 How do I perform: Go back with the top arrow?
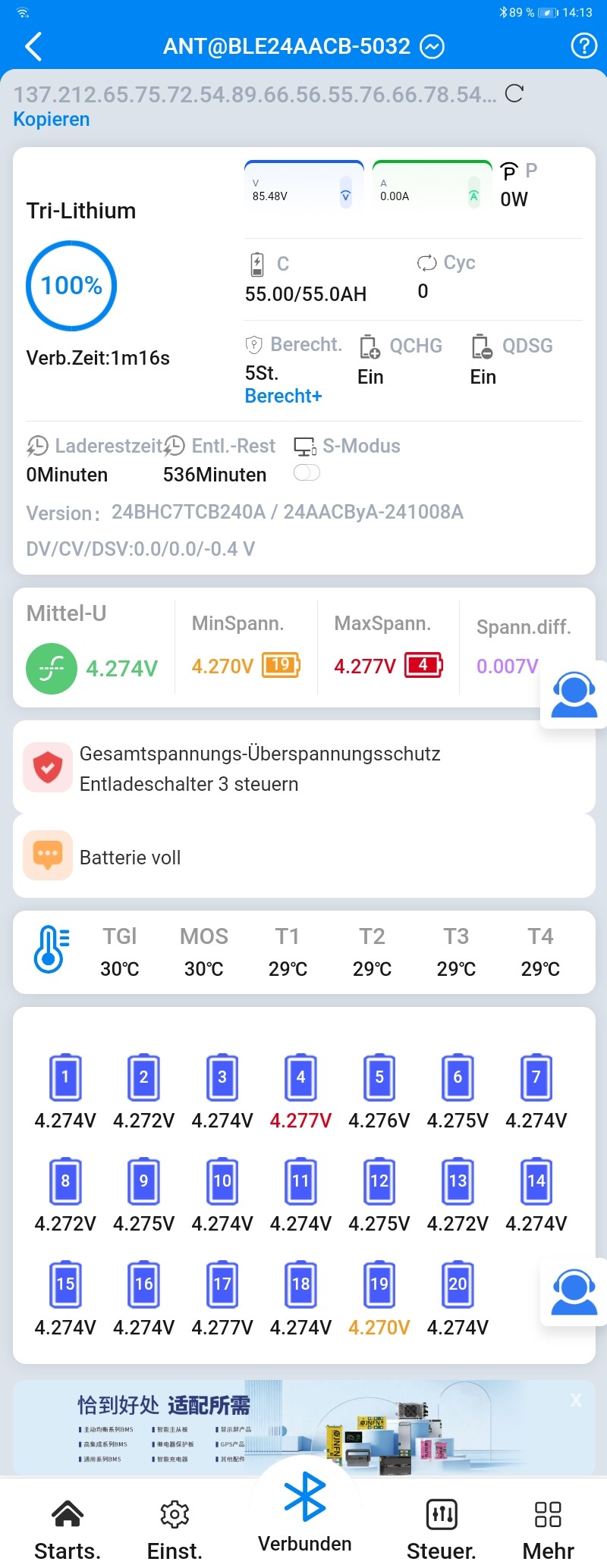pyautogui.click(x=33, y=47)
